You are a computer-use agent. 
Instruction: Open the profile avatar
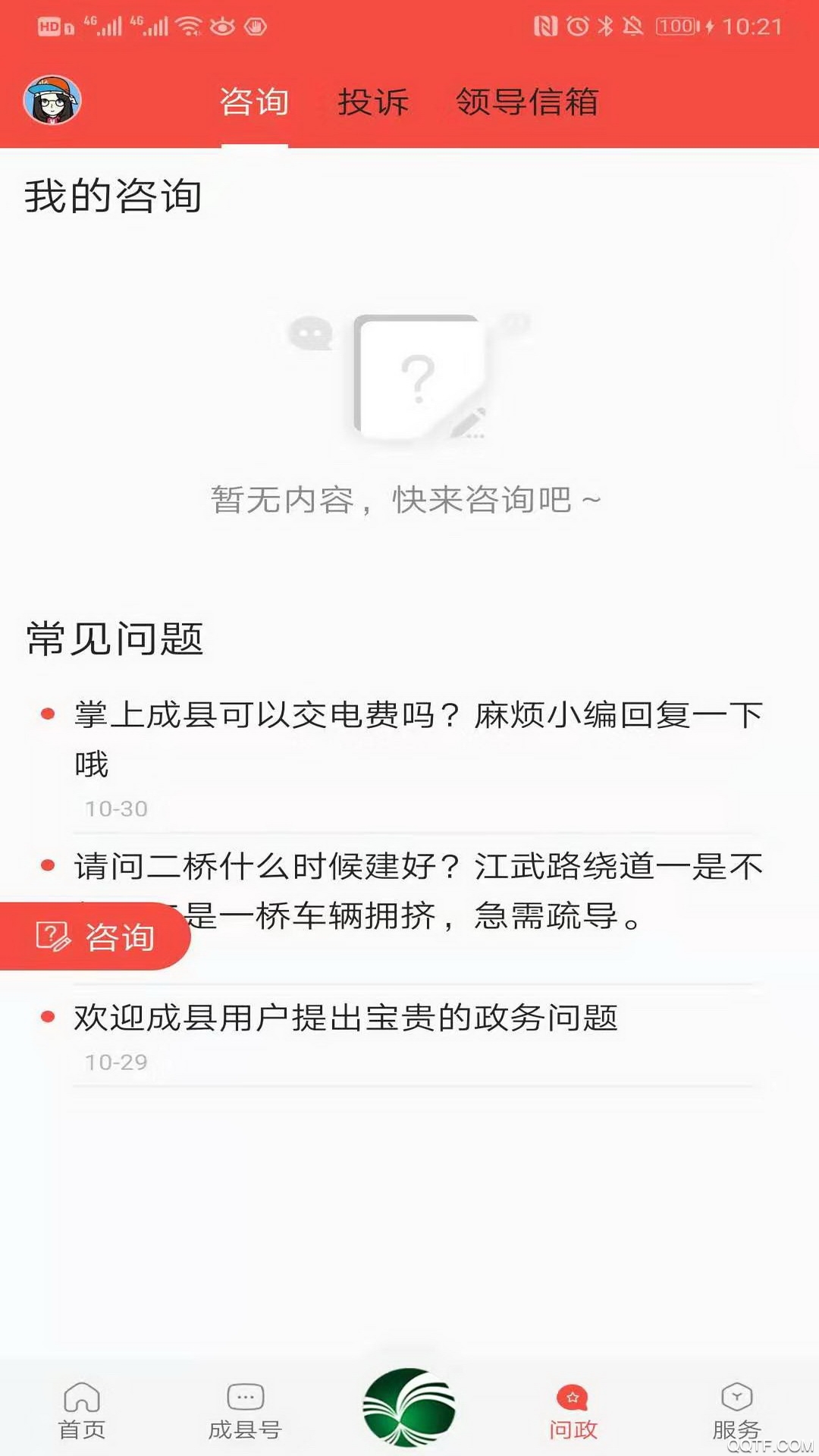(52, 101)
